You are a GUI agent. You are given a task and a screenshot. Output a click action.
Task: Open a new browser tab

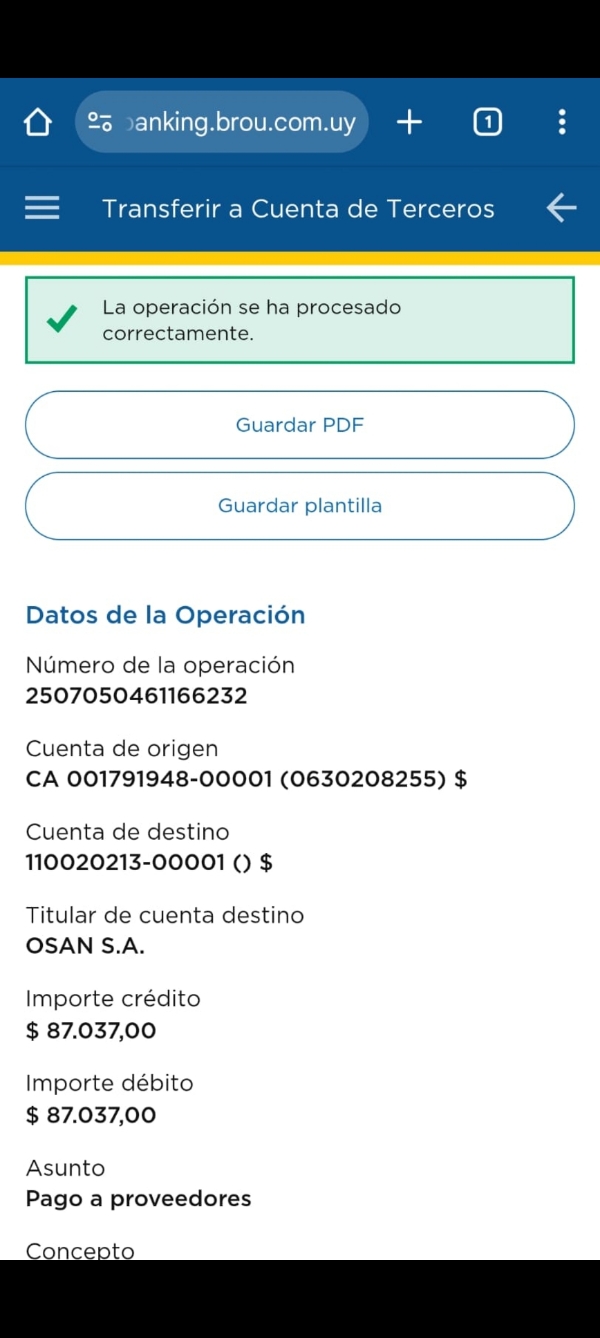(x=410, y=122)
